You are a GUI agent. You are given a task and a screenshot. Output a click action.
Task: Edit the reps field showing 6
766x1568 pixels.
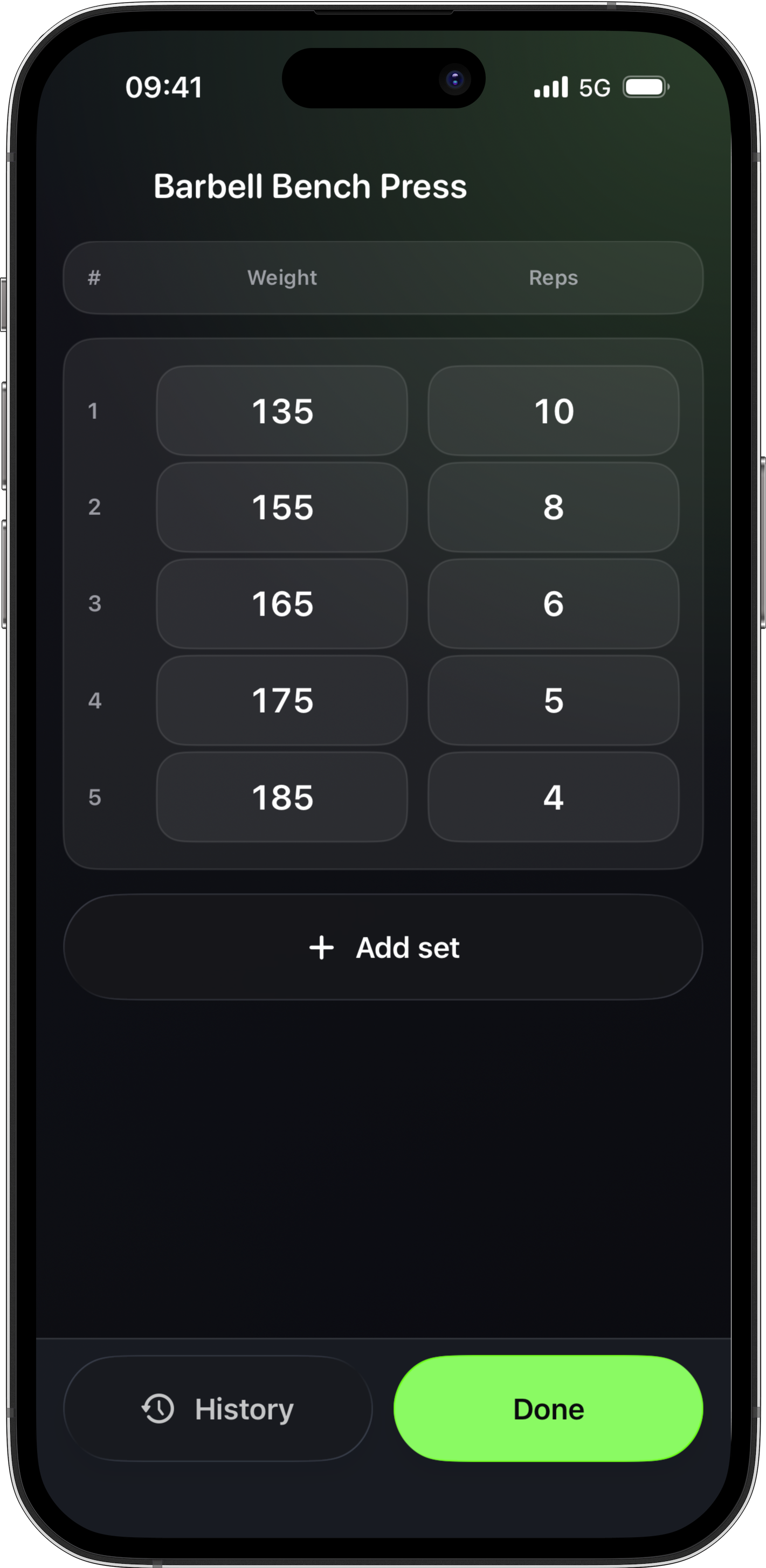point(553,604)
